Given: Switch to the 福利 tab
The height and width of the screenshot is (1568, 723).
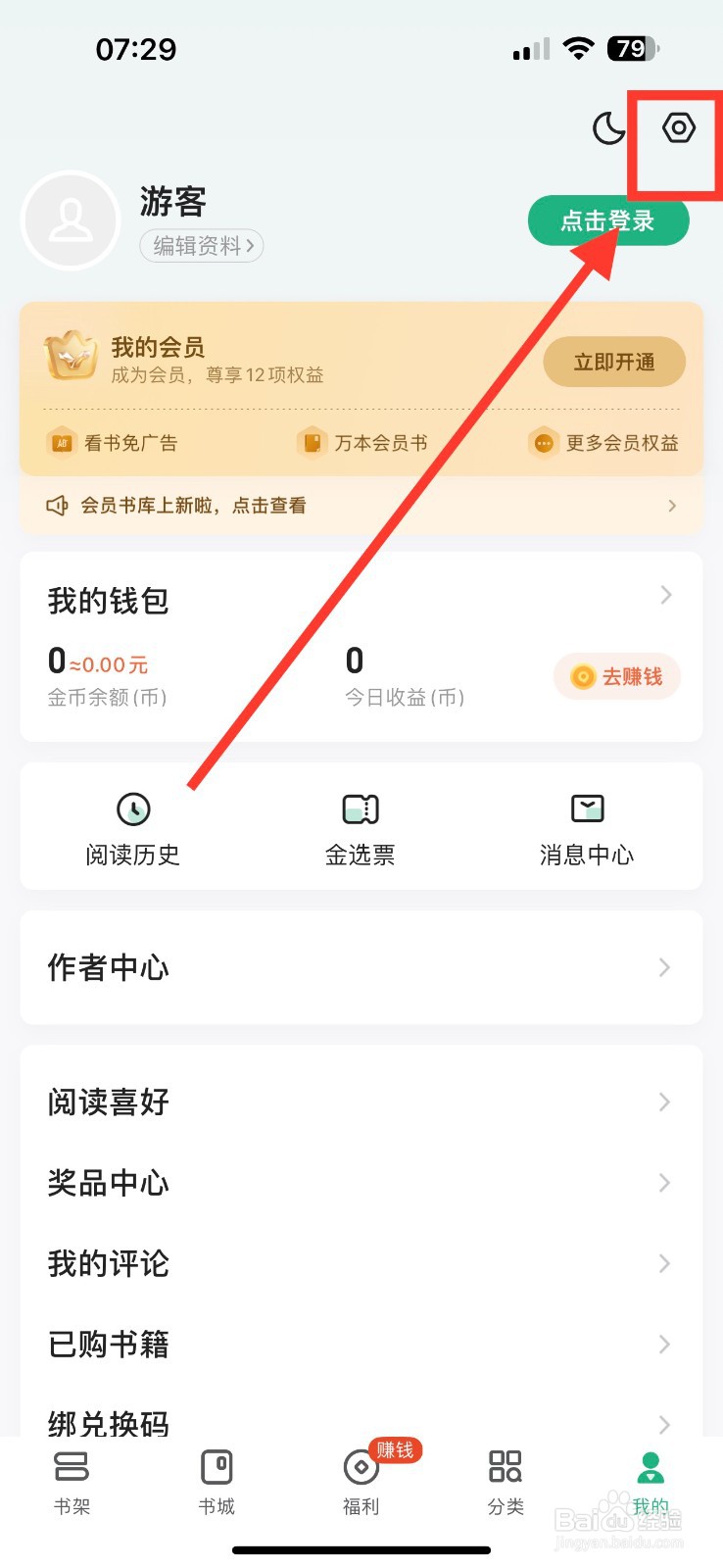Looking at the screenshot, I should 361,1467.
